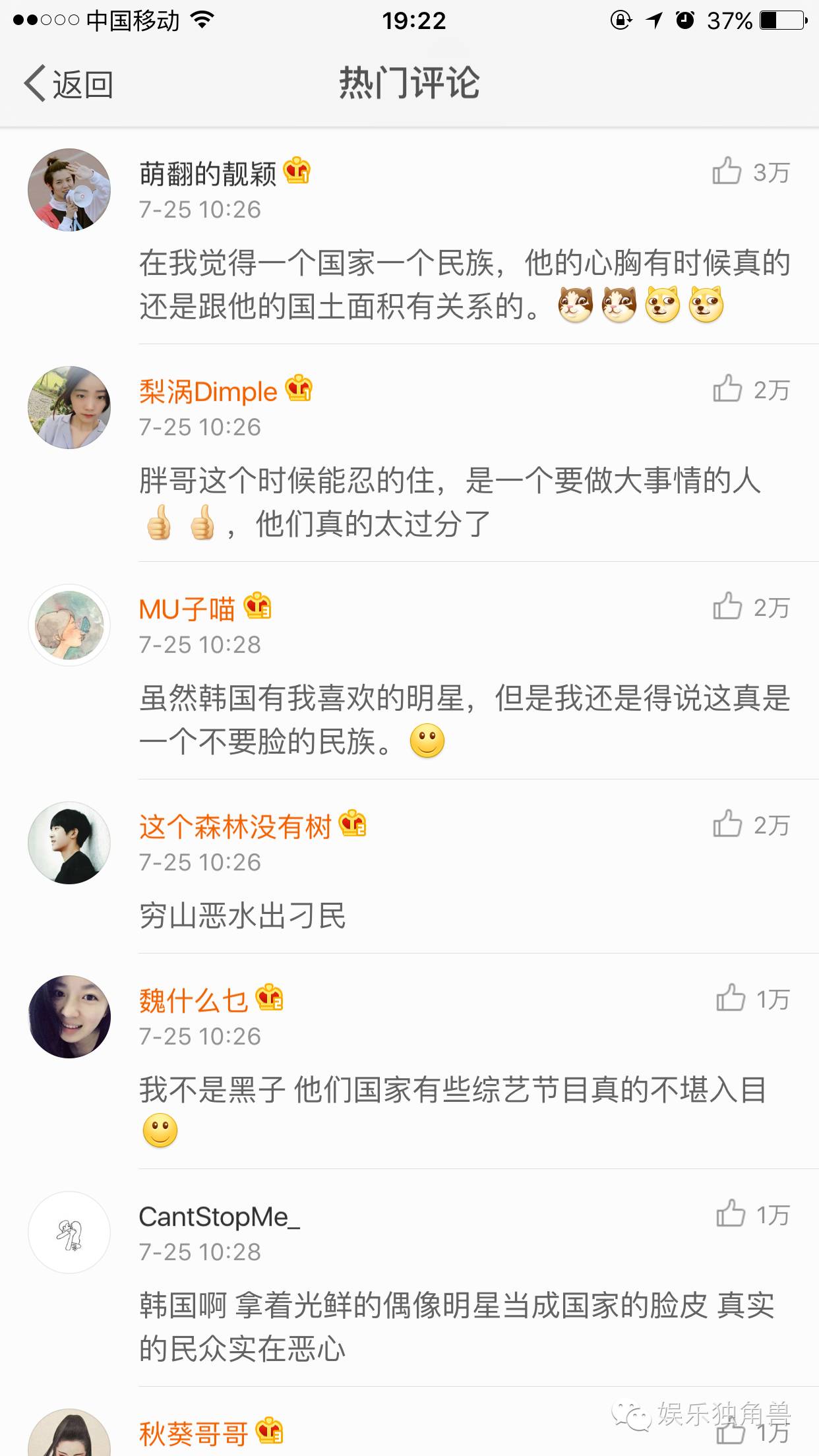Open 梨涡Dimple's profile avatar
Screen dimensions: 819x1456
(x=69, y=408)
